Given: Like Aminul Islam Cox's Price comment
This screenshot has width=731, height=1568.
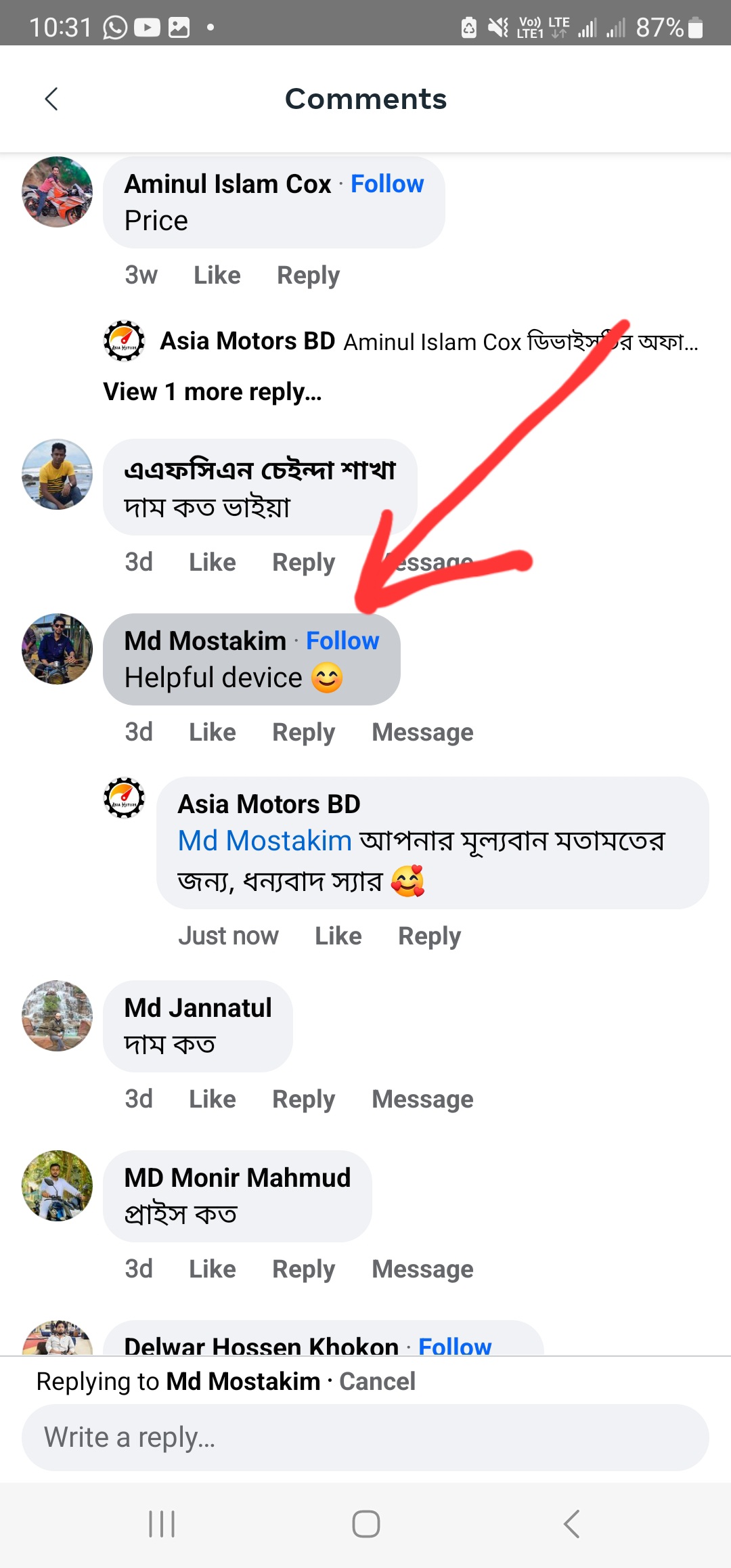Looking at the screenshot, I should [217, 276].
